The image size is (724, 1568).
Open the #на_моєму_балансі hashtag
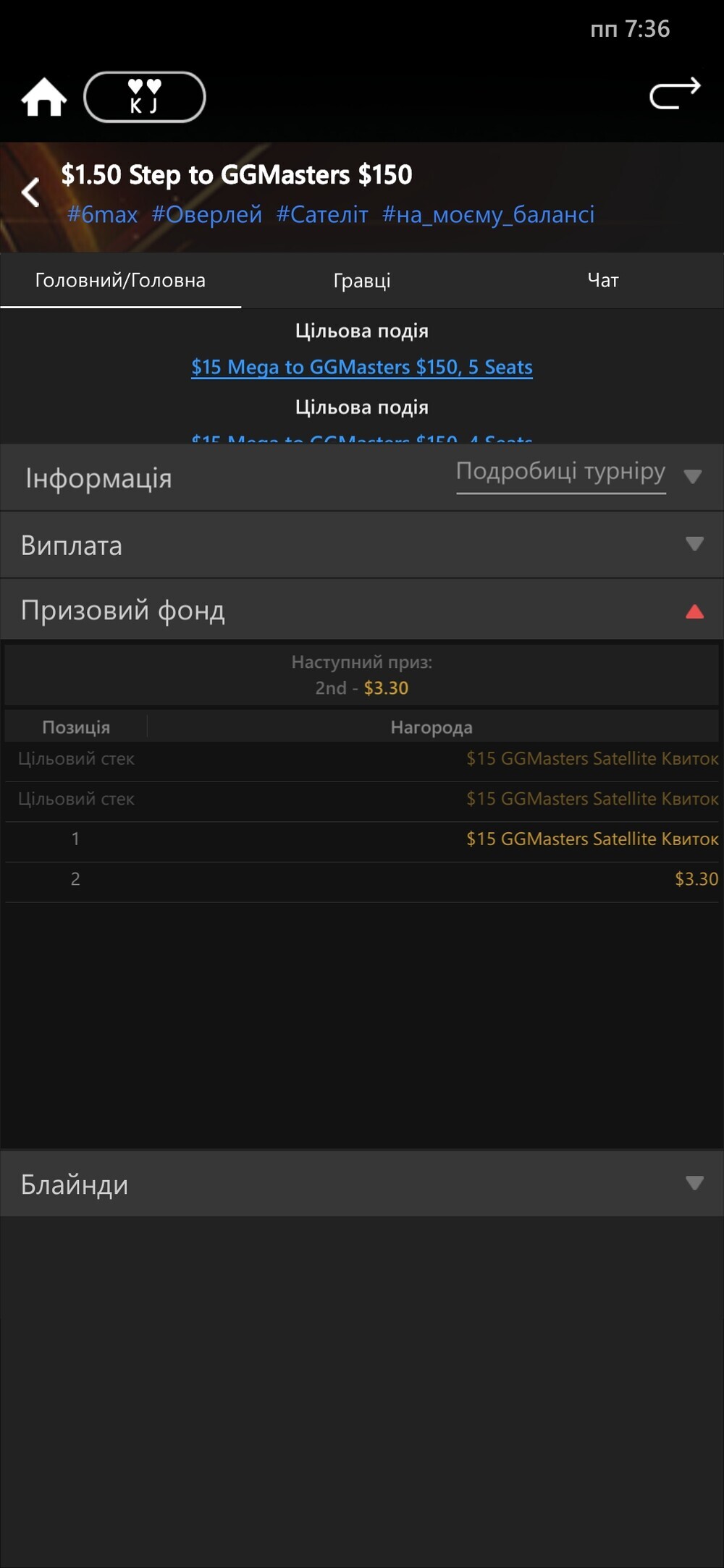(x=488, y=214)
